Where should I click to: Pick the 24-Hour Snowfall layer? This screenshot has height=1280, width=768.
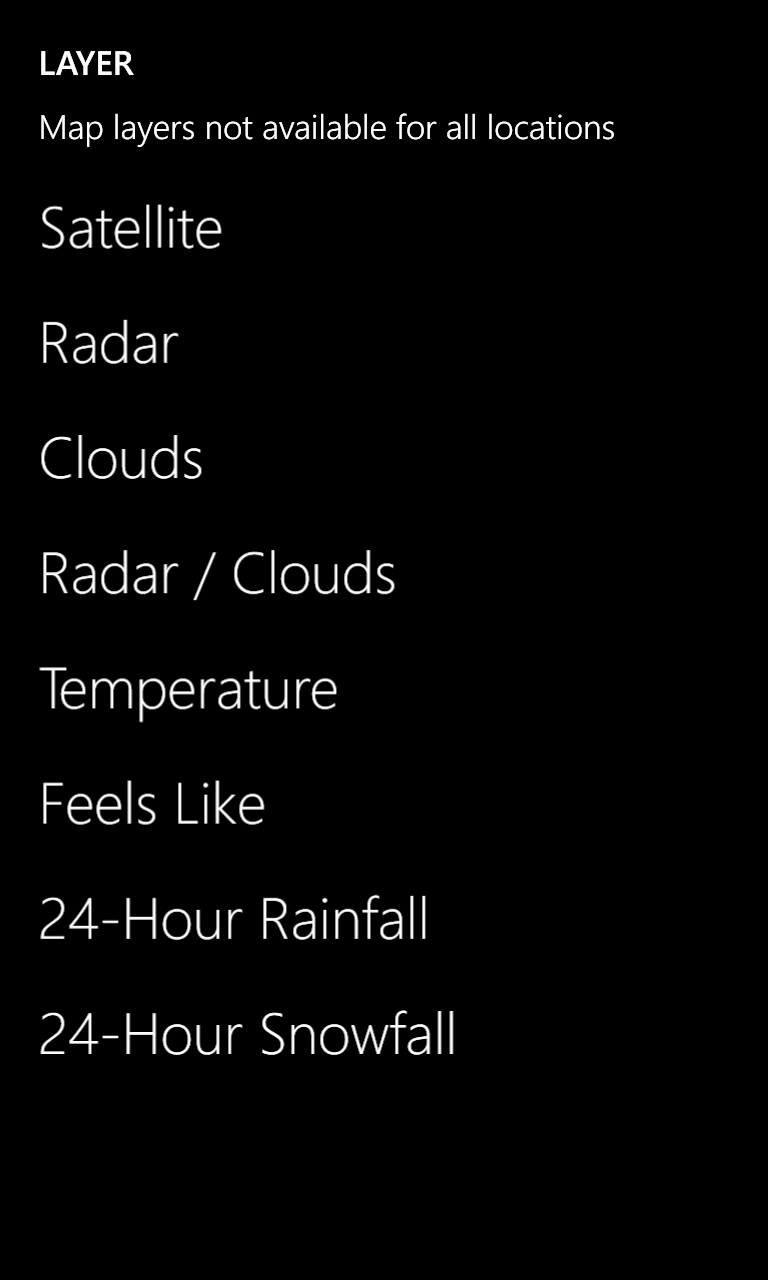tap(248, 1034)
